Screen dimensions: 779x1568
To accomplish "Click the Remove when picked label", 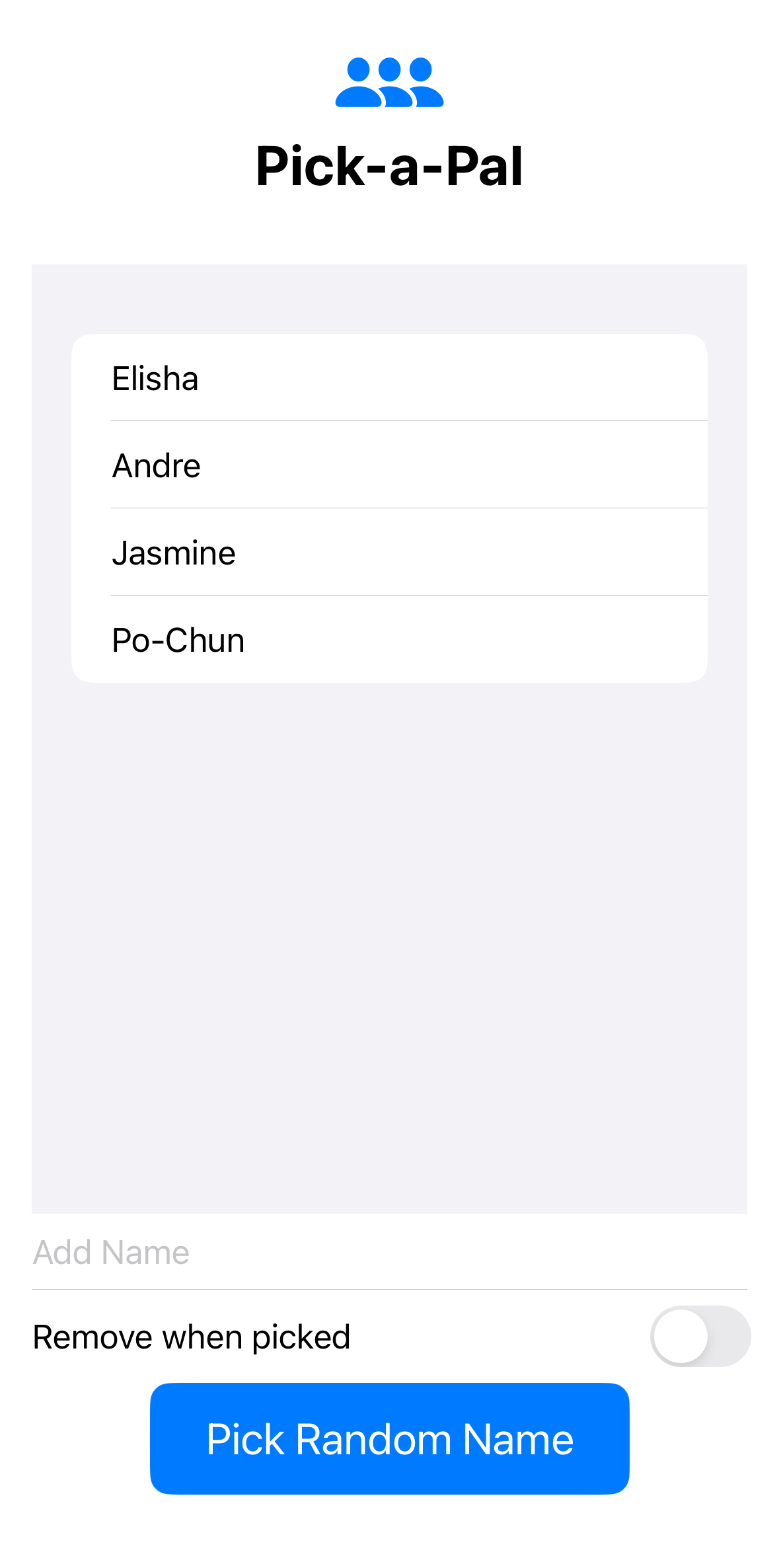I will pos(191,1336).
